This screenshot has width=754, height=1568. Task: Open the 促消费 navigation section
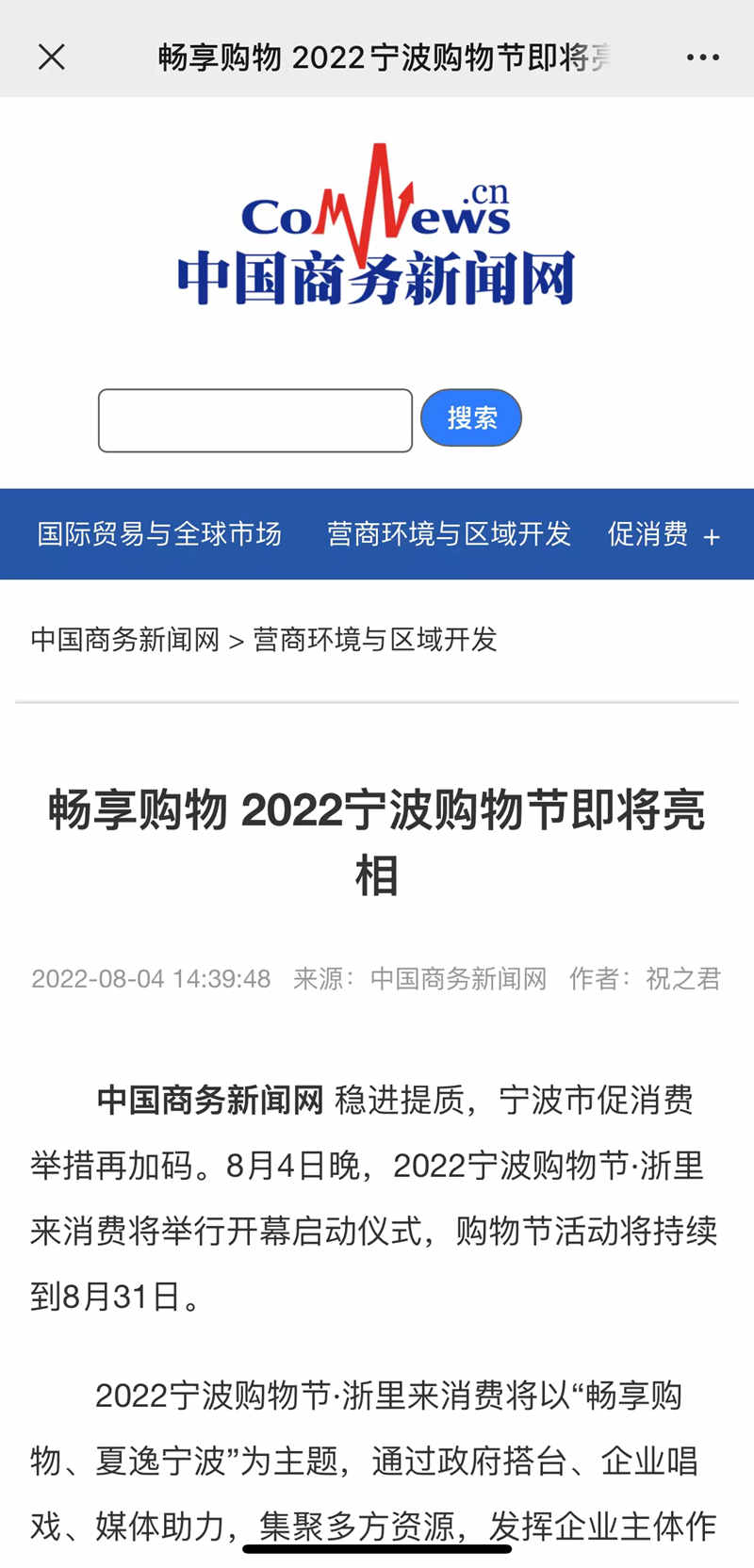647,534
